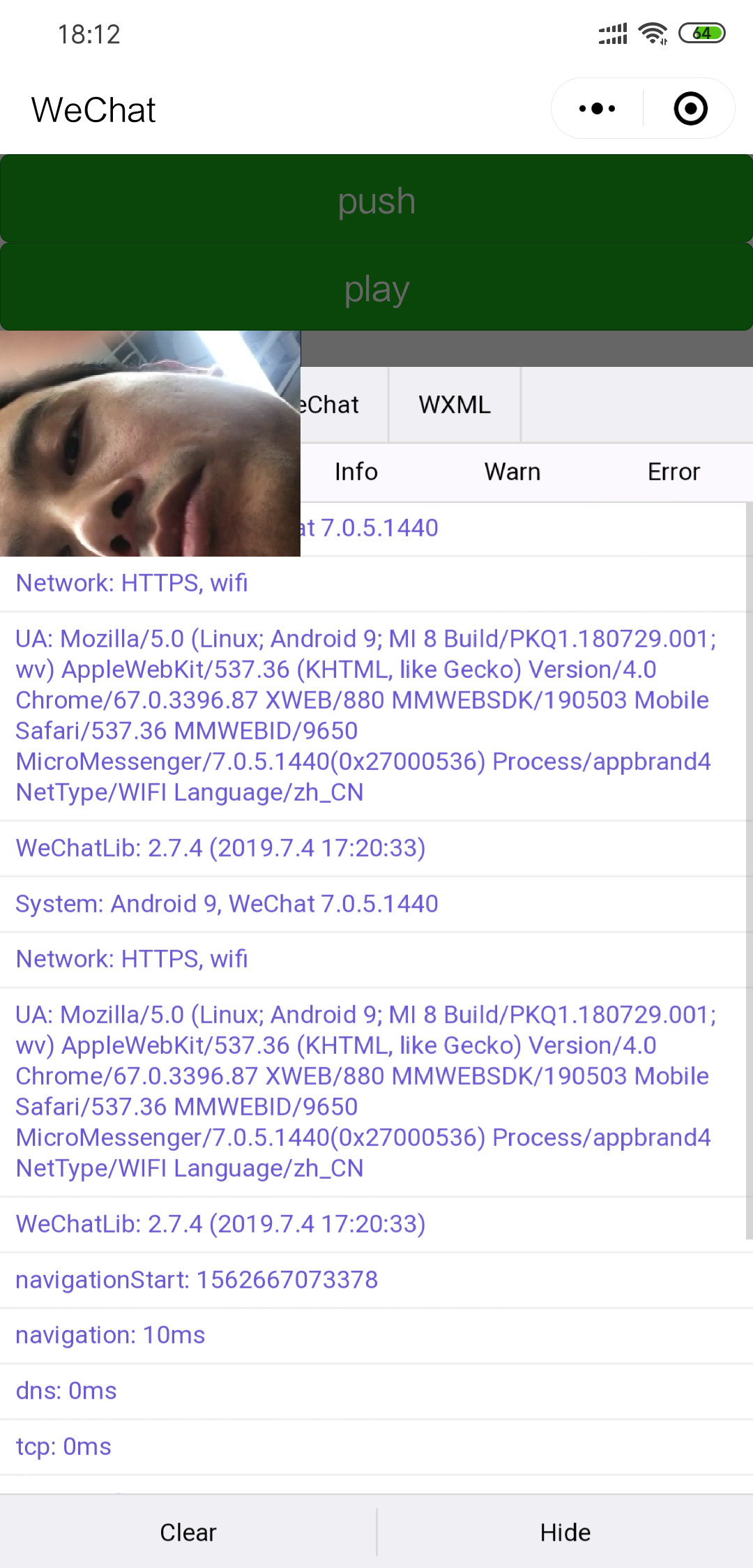Tap the green push button

376,199
